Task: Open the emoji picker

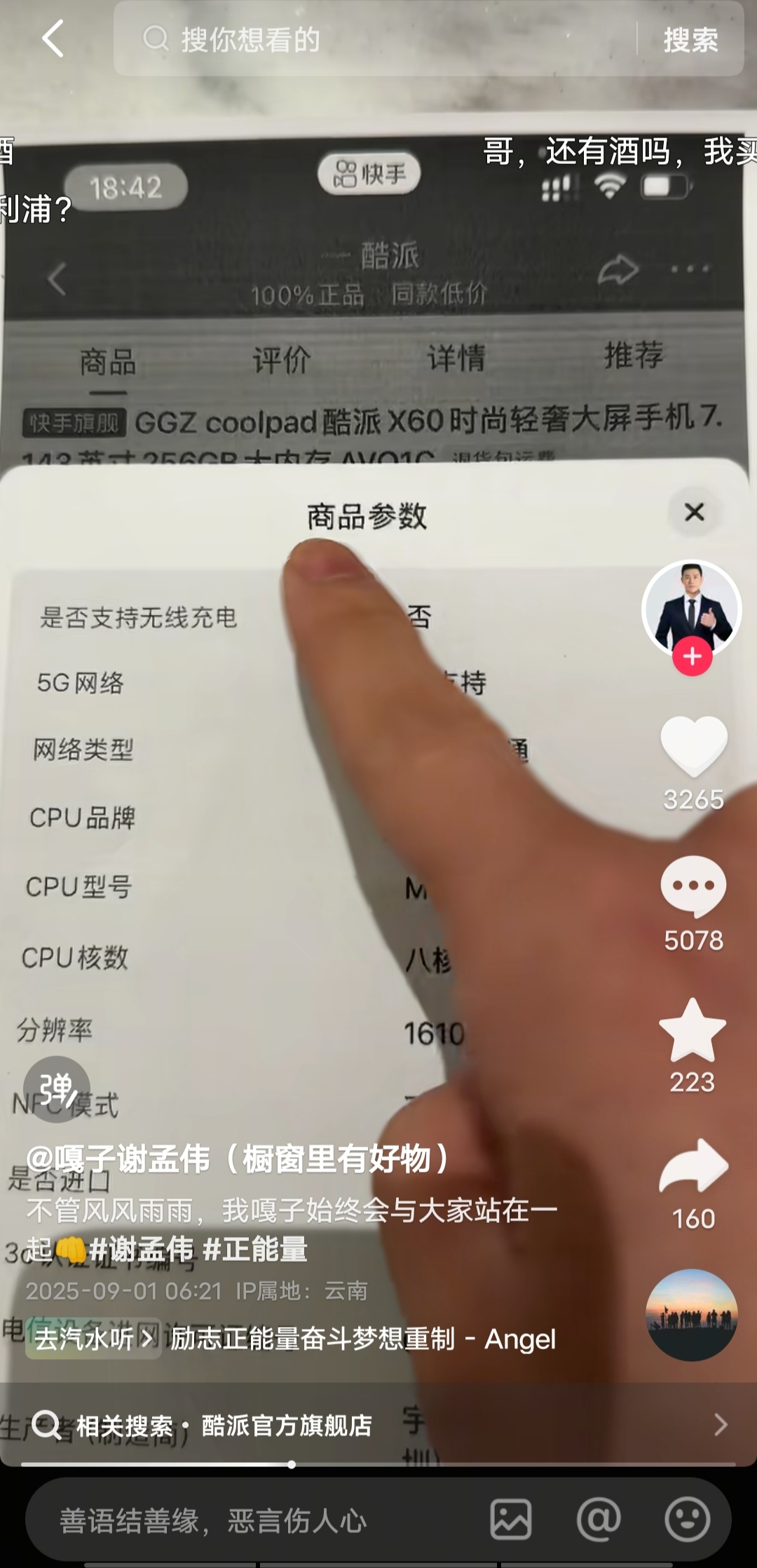Action: pos(687,1520)
